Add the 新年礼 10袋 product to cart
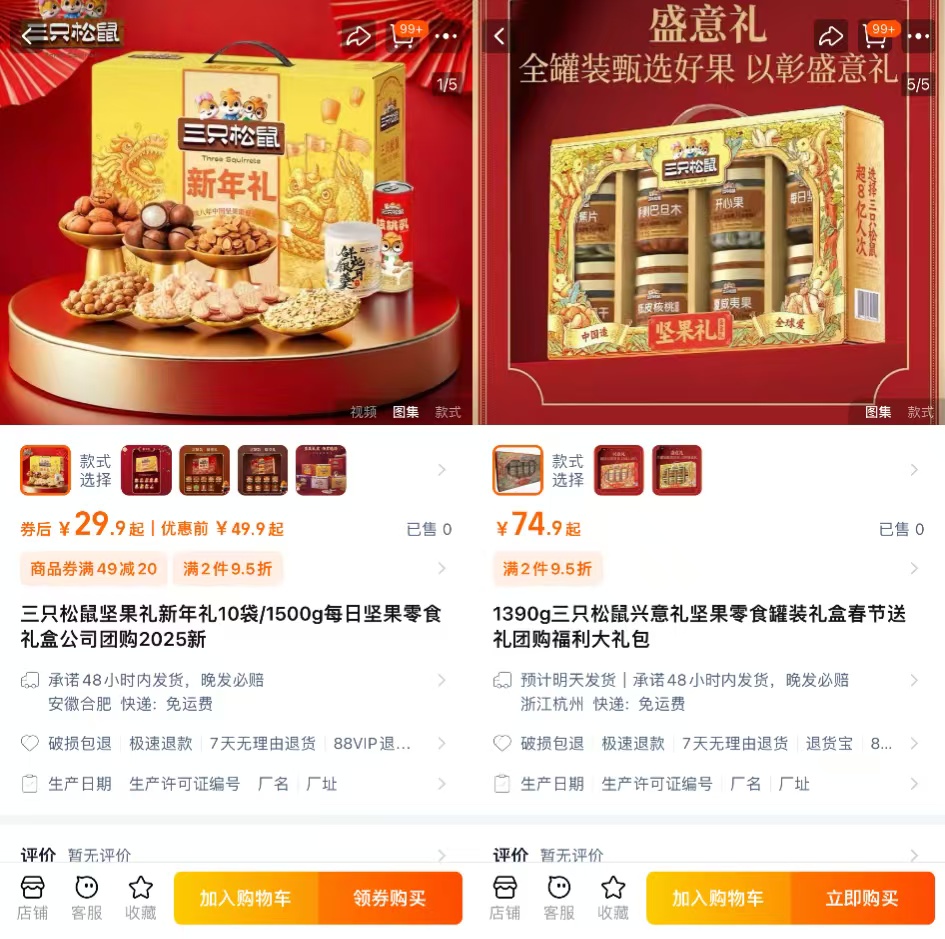 [x=246, y=897]
